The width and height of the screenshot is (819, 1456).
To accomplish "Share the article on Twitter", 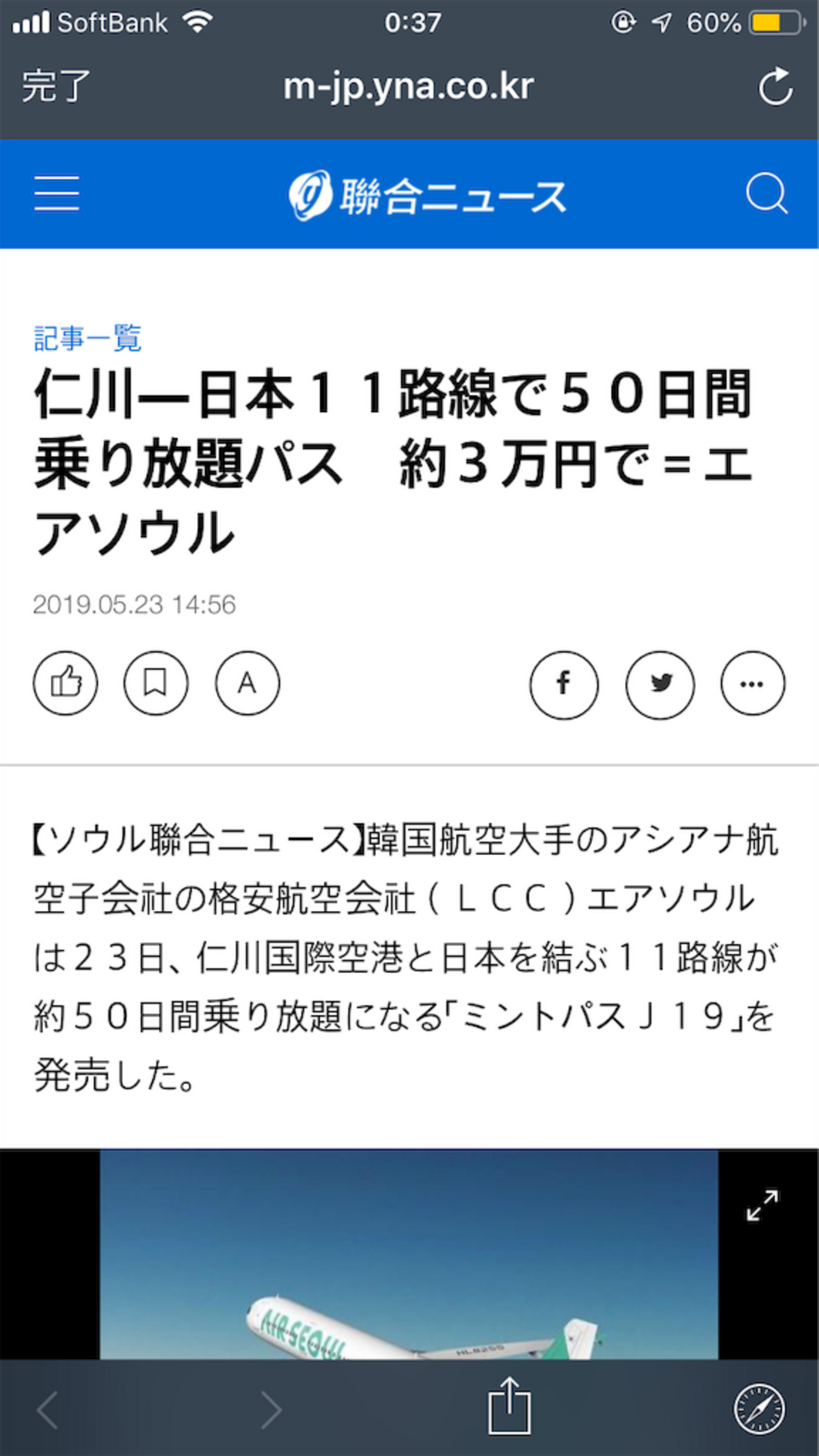I will [x=660, y=684].
